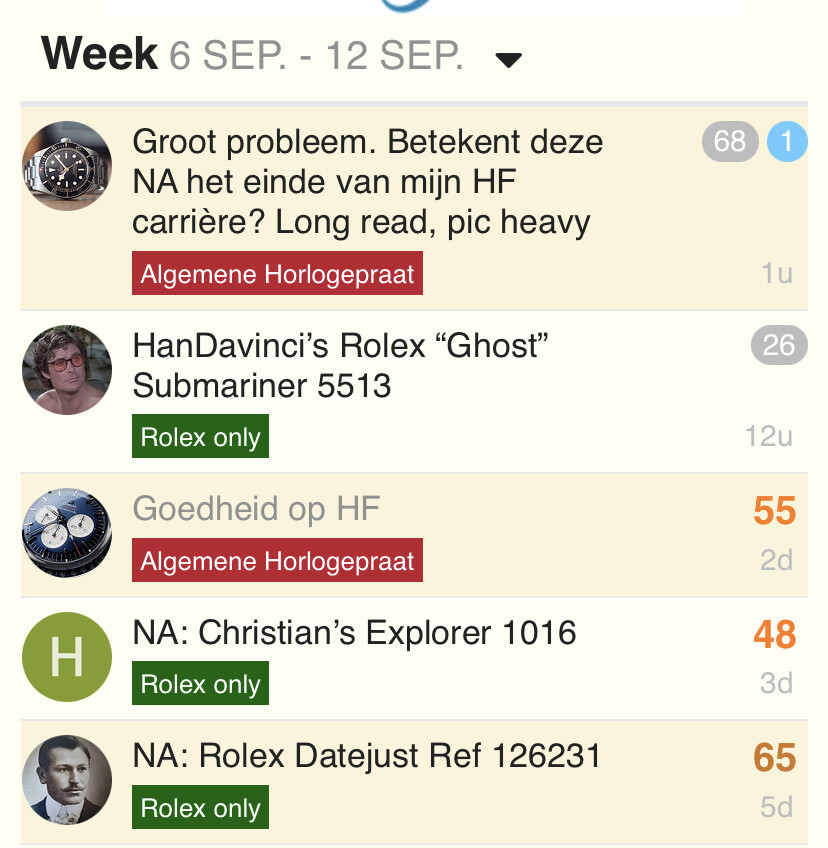The height and width of the screenshot is (848, 828).
Task: View the H avatar on Christian's Explorer
Action: coord(67,657)
